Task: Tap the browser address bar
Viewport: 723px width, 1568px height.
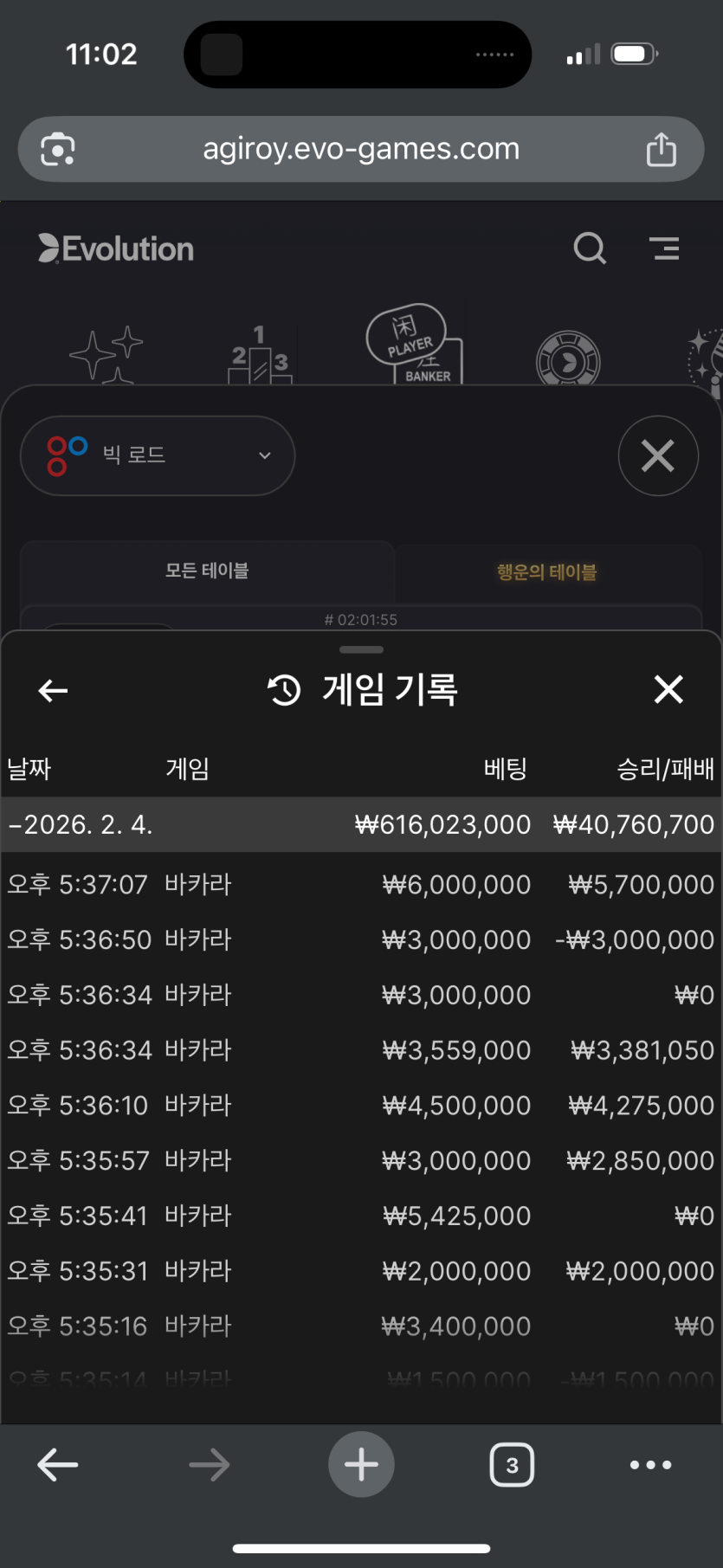Action: [361, 149]
